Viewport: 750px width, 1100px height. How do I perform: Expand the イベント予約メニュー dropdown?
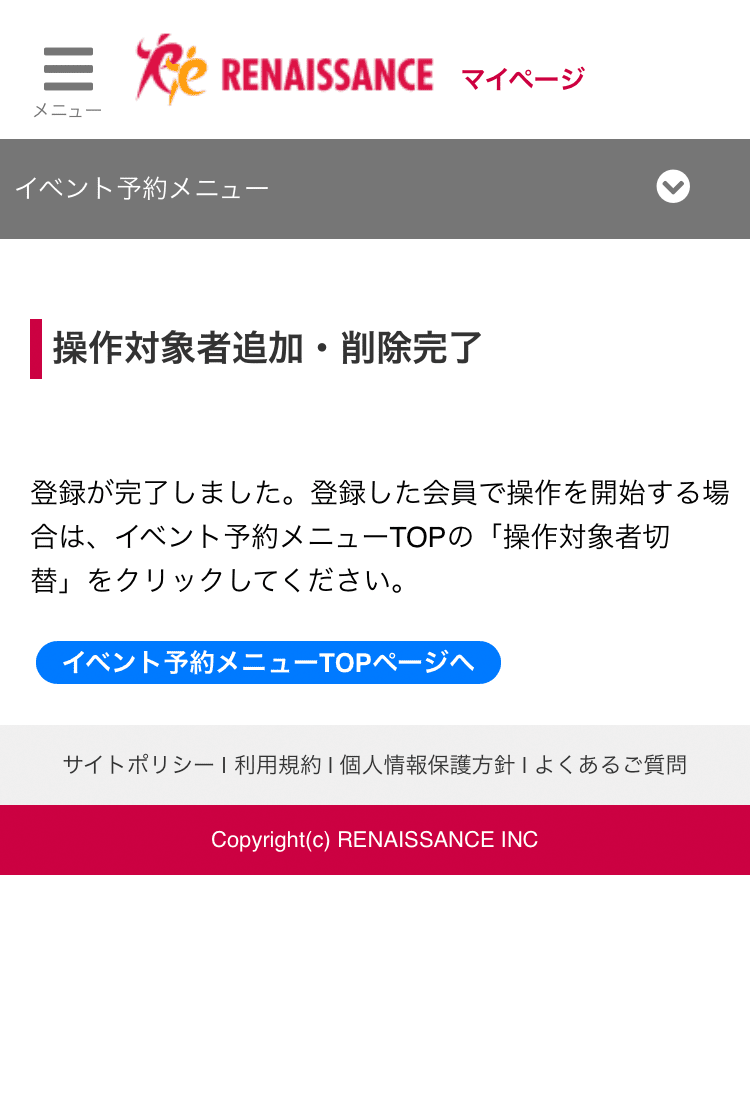673,187
